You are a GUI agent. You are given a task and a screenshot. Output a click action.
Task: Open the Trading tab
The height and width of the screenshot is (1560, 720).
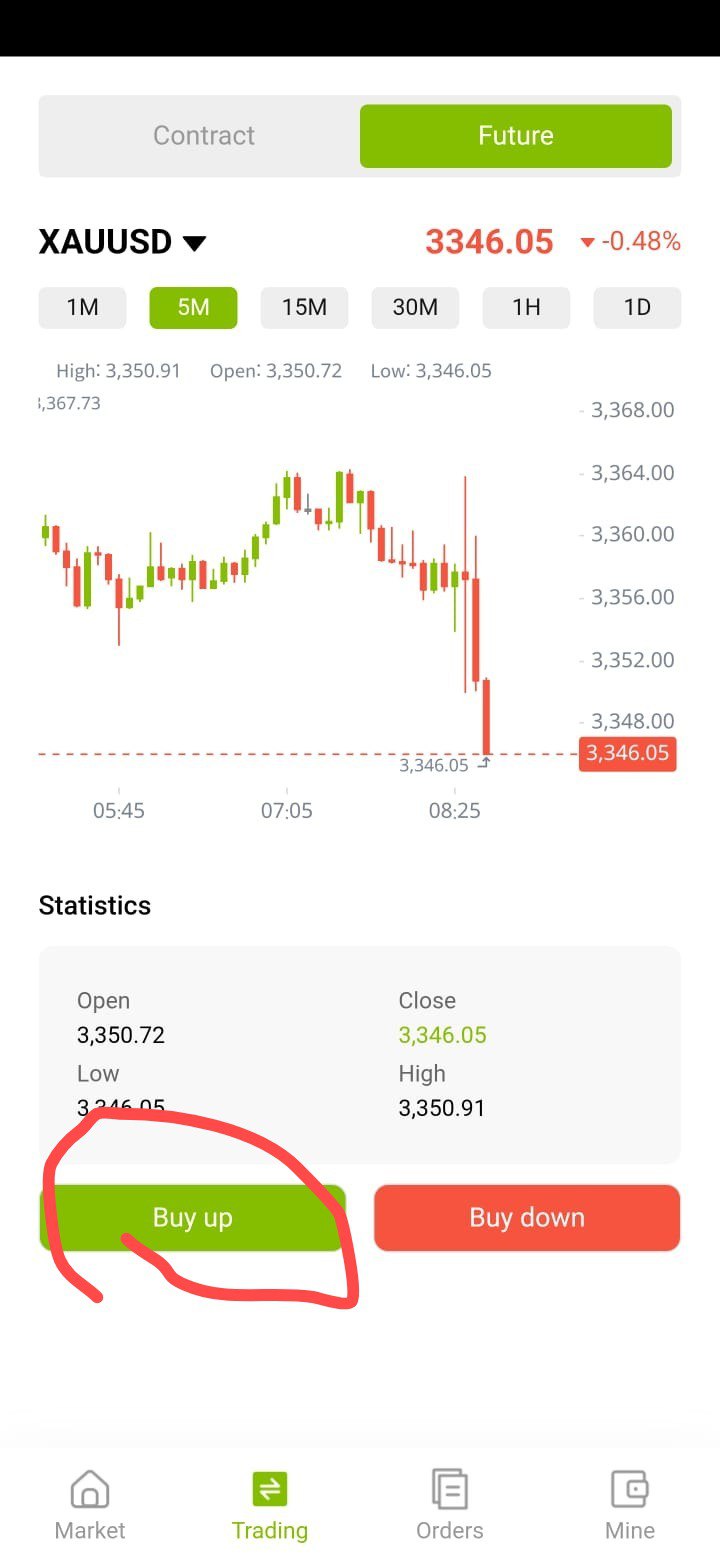270,1505
